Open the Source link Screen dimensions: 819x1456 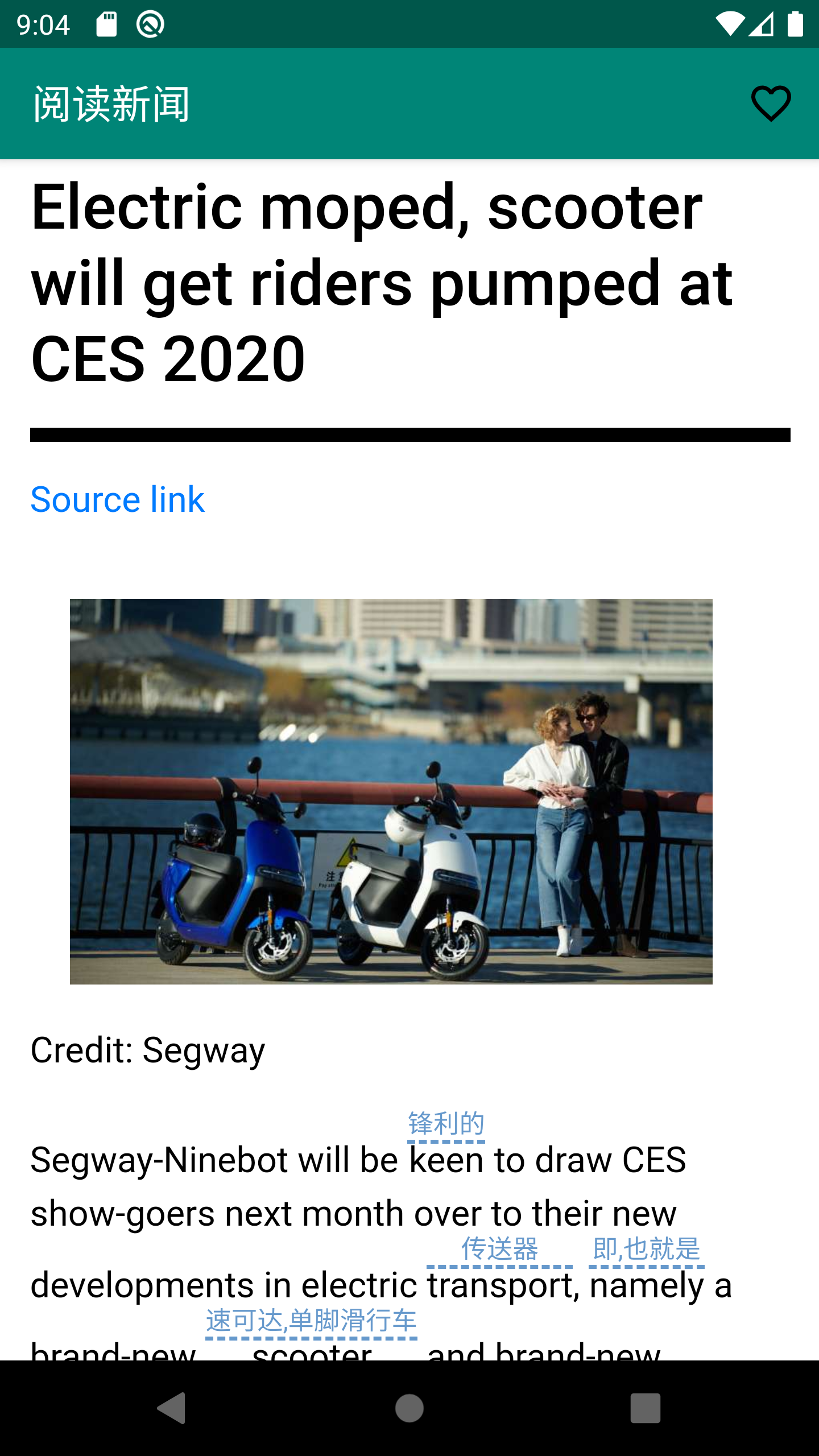(x=117, y=499)
